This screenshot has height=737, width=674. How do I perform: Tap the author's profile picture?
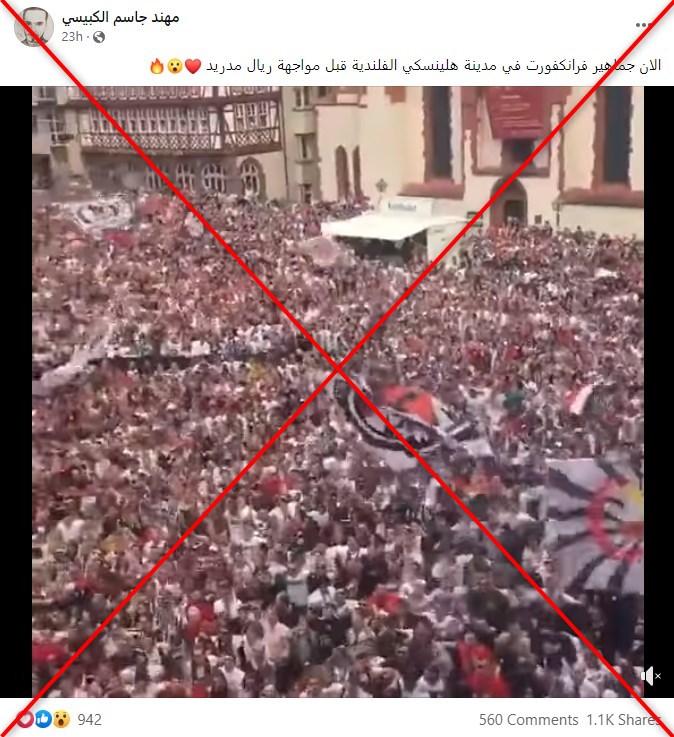pos(34,26)
